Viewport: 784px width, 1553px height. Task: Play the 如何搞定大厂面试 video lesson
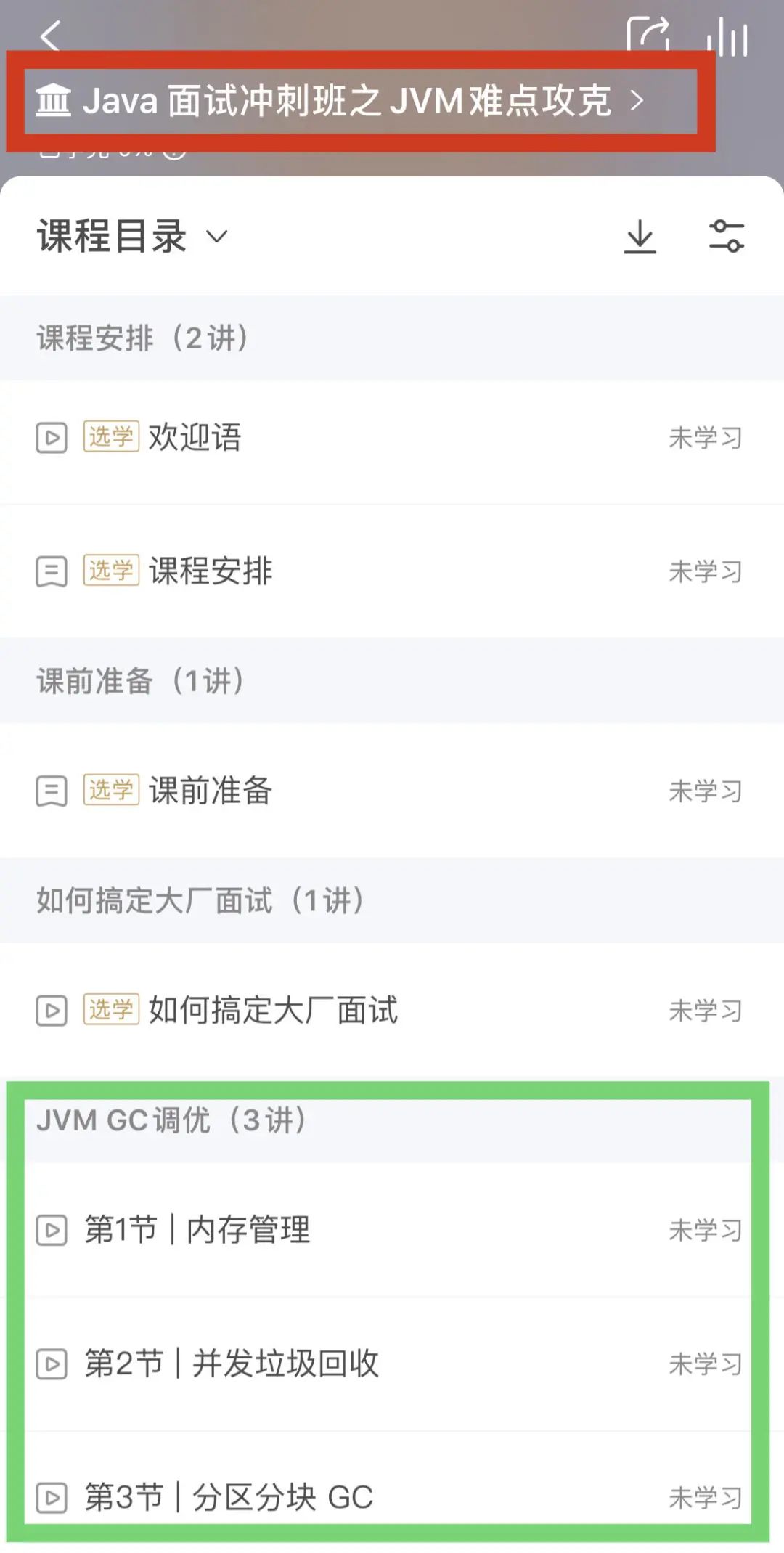[273, 1010]
